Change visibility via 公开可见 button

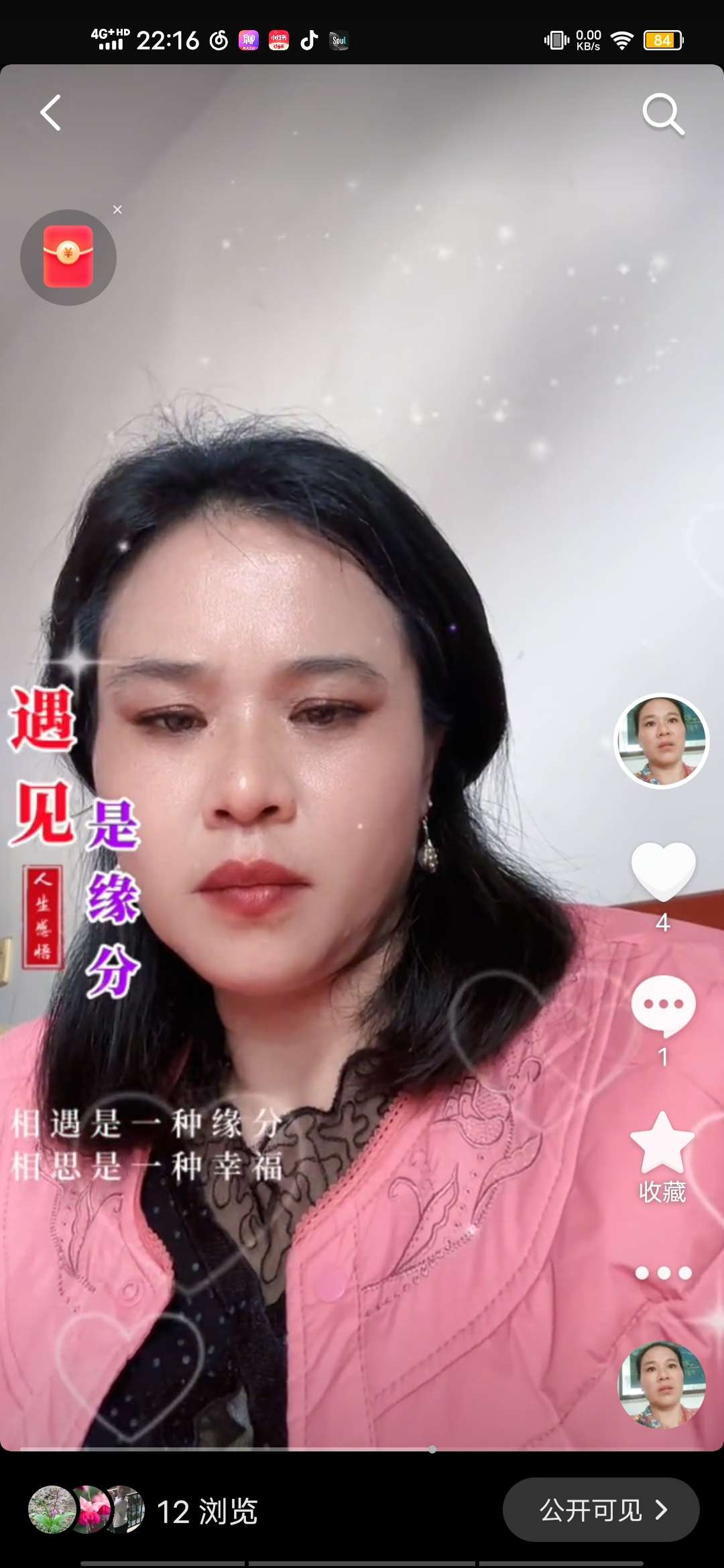(601, 1510)
